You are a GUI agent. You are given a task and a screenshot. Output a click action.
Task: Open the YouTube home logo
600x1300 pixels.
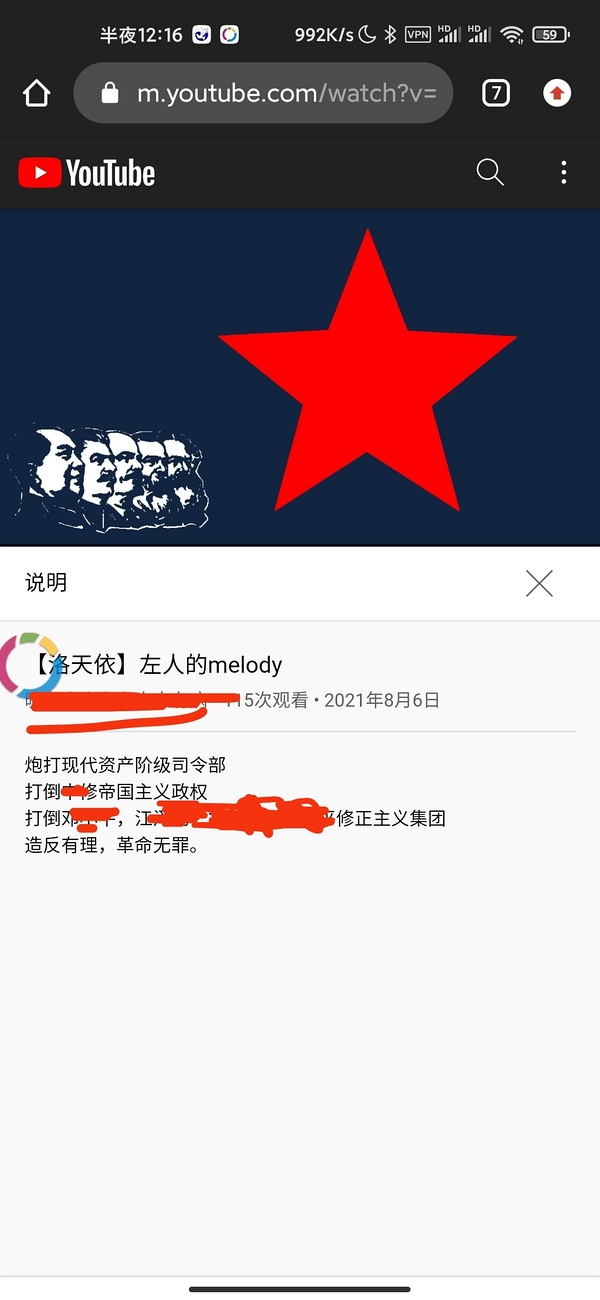[x=88, y=173]
